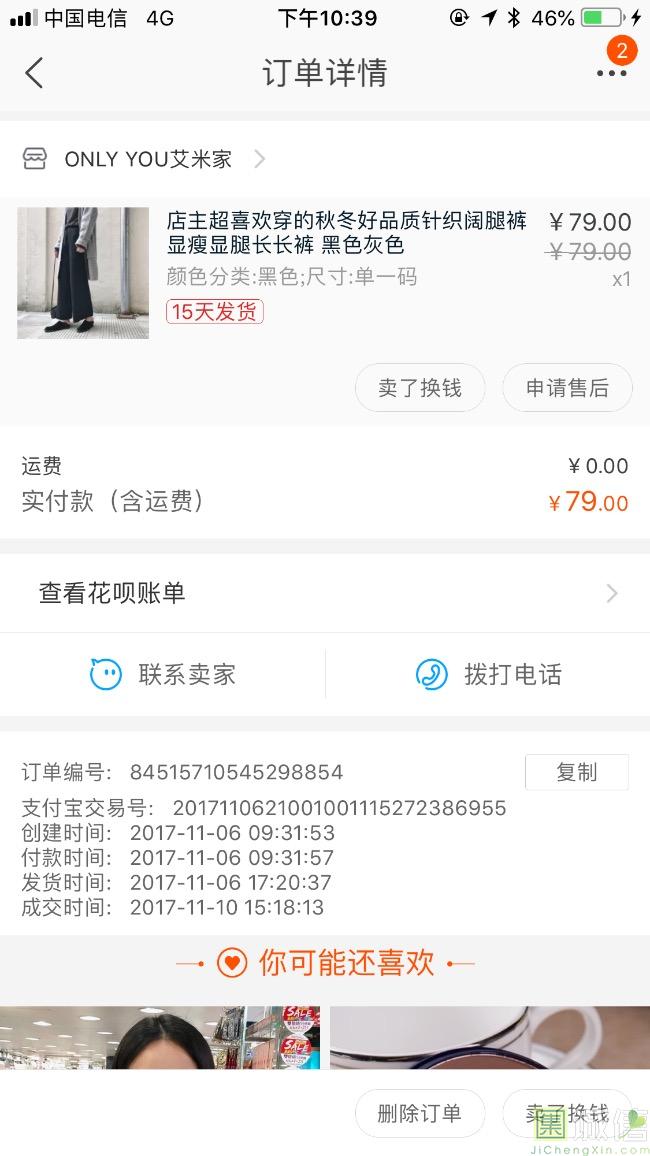Open the ONLY YOU艾米家 shop
Screen dimensions: 650x1156
click(x=148, y=159)
